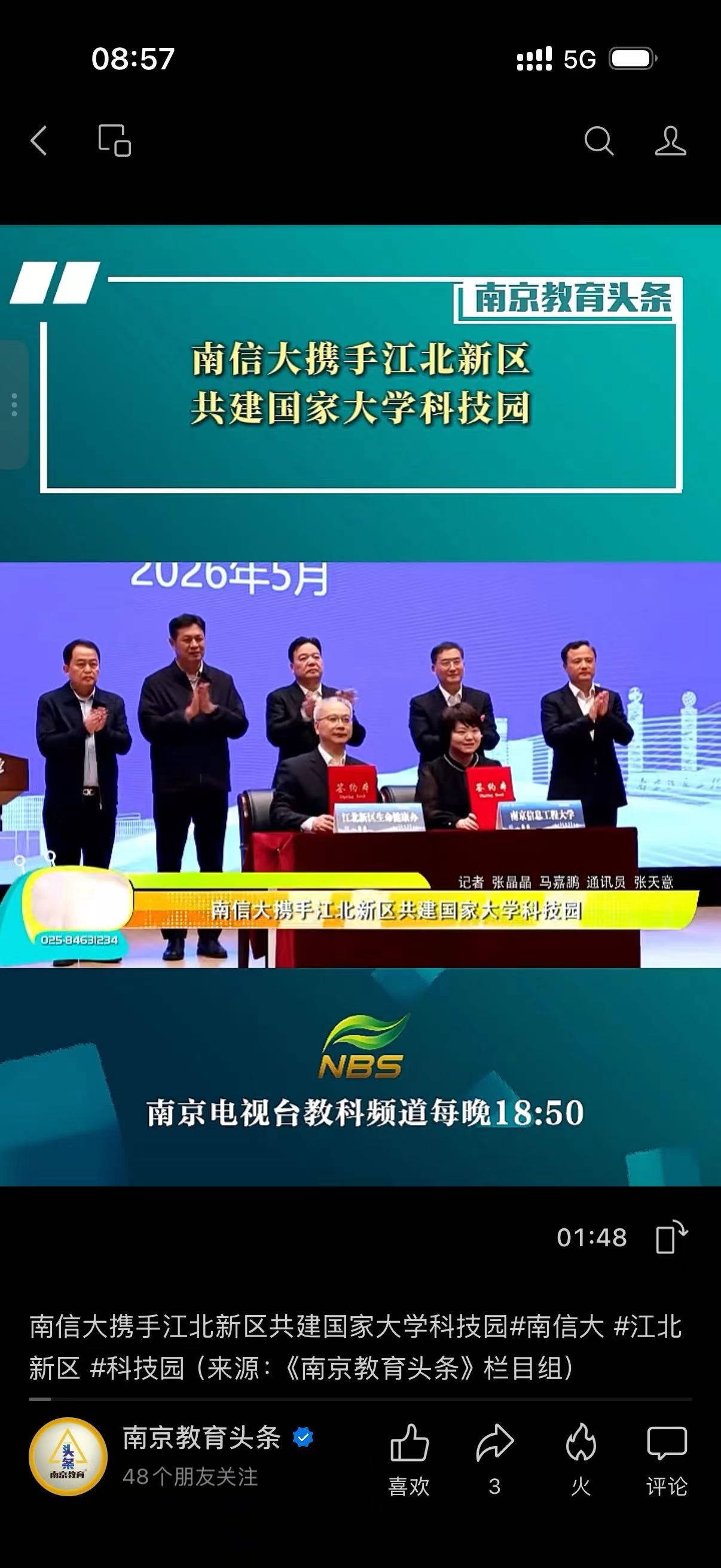Seek using the video progress bar
The image size is (721, 1568).
pyautogui.click(x=360, y=1399)
